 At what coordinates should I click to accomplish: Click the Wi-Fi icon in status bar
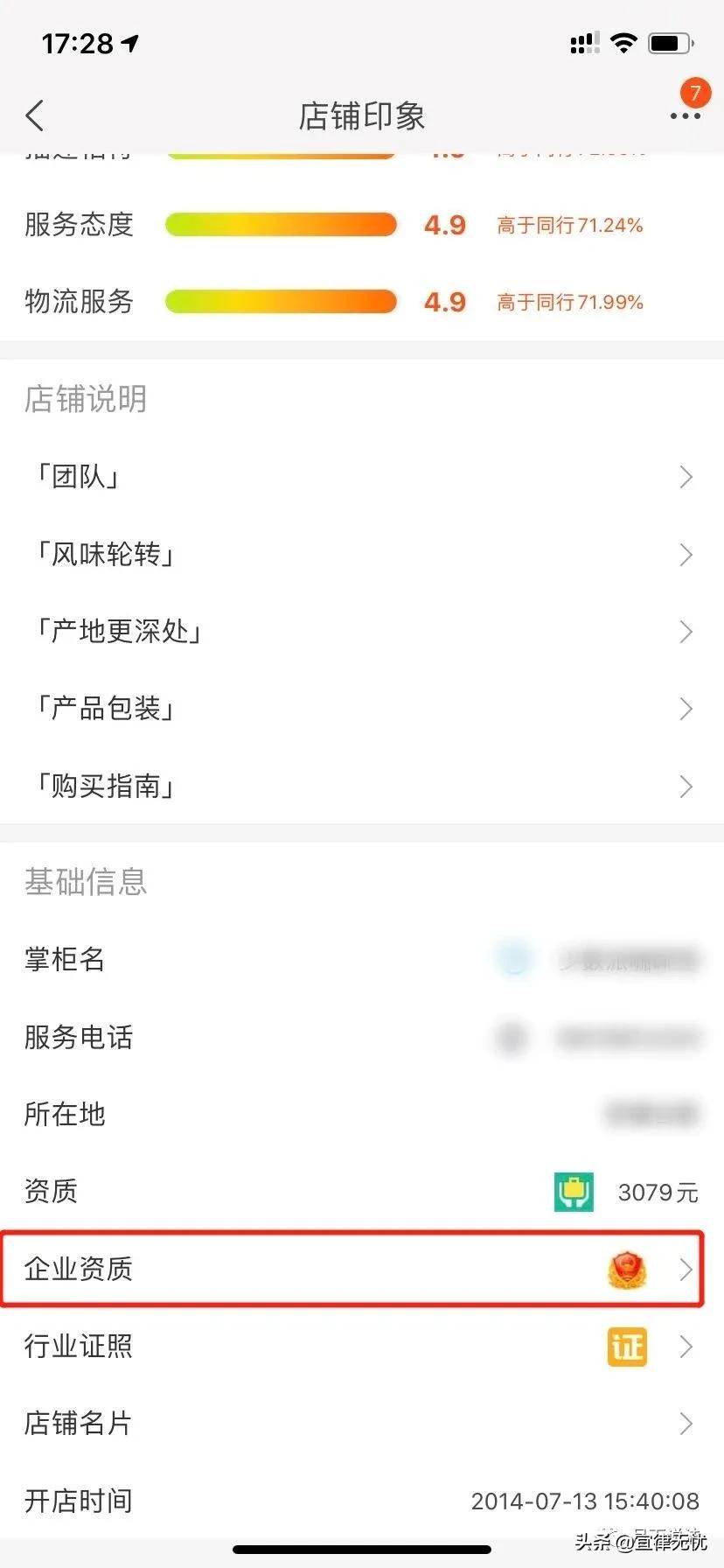coord(623,43)
